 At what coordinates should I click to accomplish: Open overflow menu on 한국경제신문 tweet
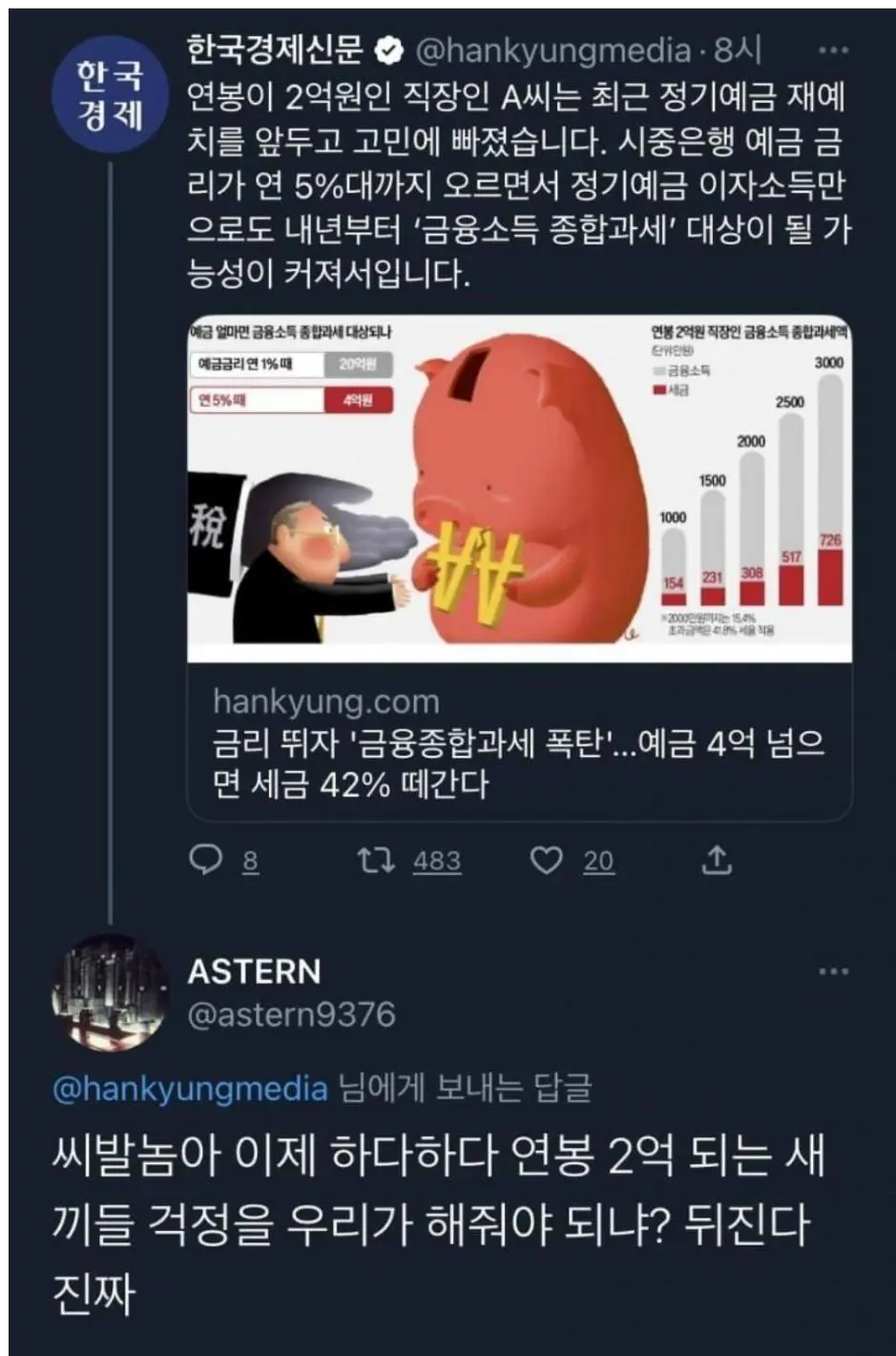[x=833, y=51]
